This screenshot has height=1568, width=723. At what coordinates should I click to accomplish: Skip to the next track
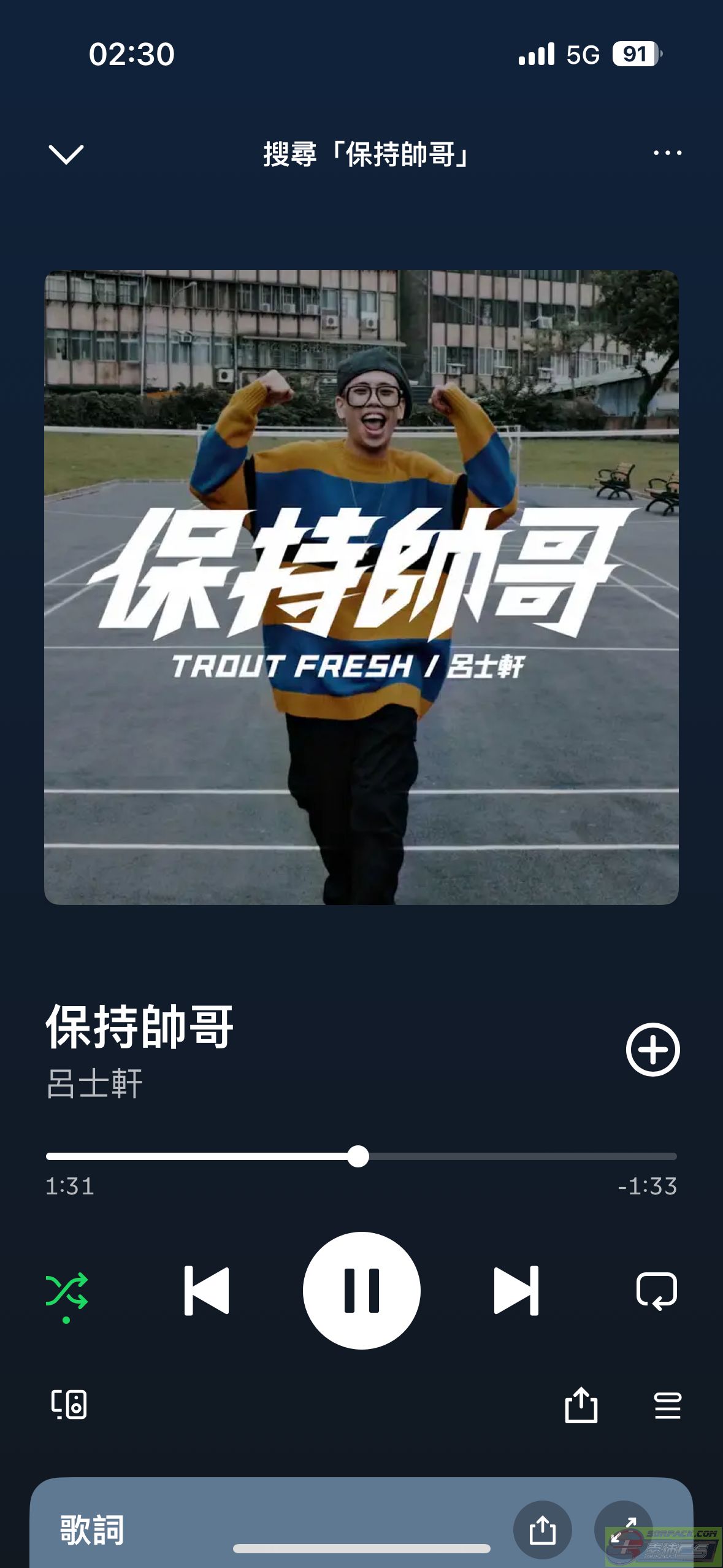click(516, 1291)
